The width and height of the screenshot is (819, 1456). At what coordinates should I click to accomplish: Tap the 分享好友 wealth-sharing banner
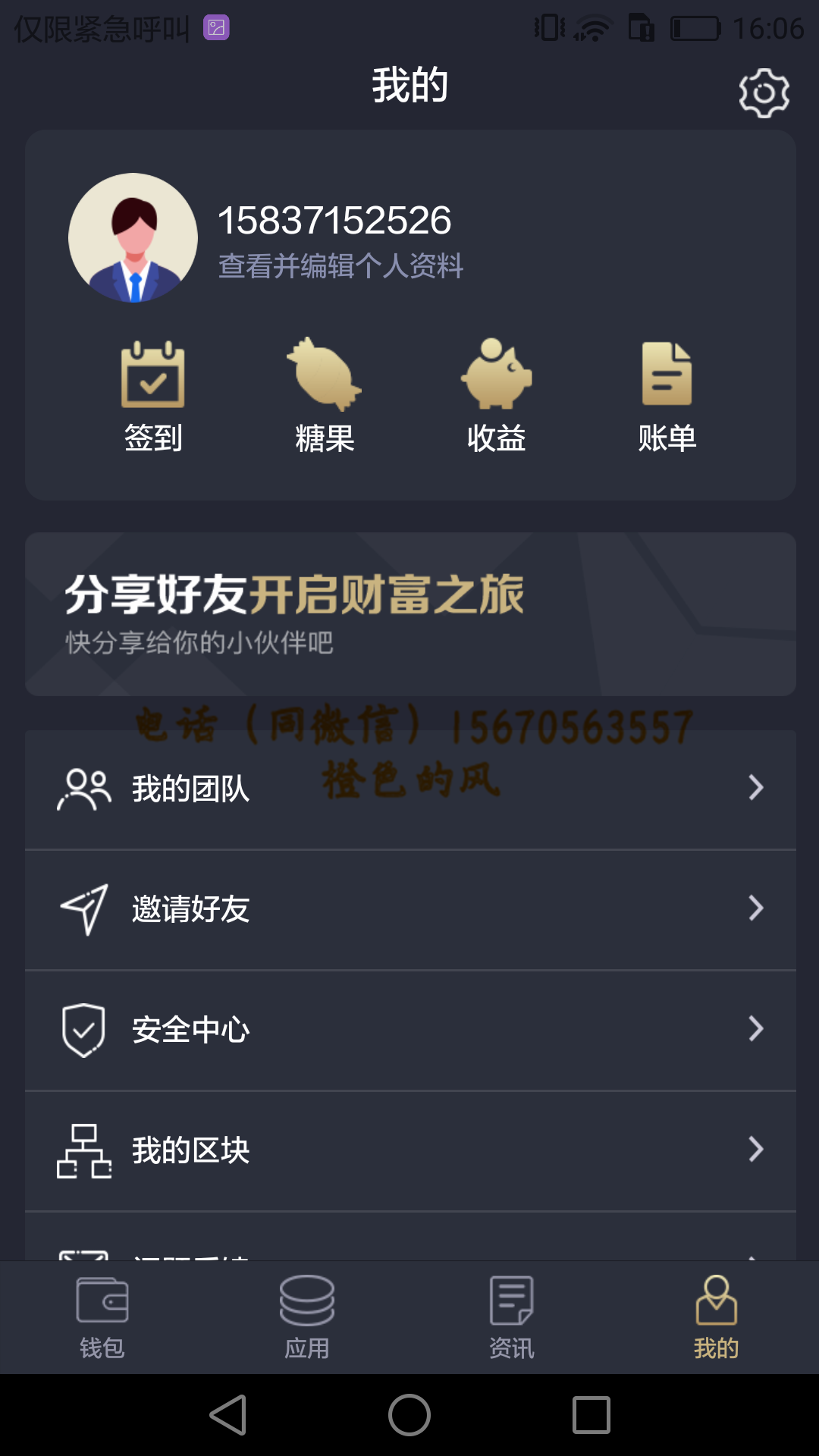pyautogui.click(x=409, y=614)
